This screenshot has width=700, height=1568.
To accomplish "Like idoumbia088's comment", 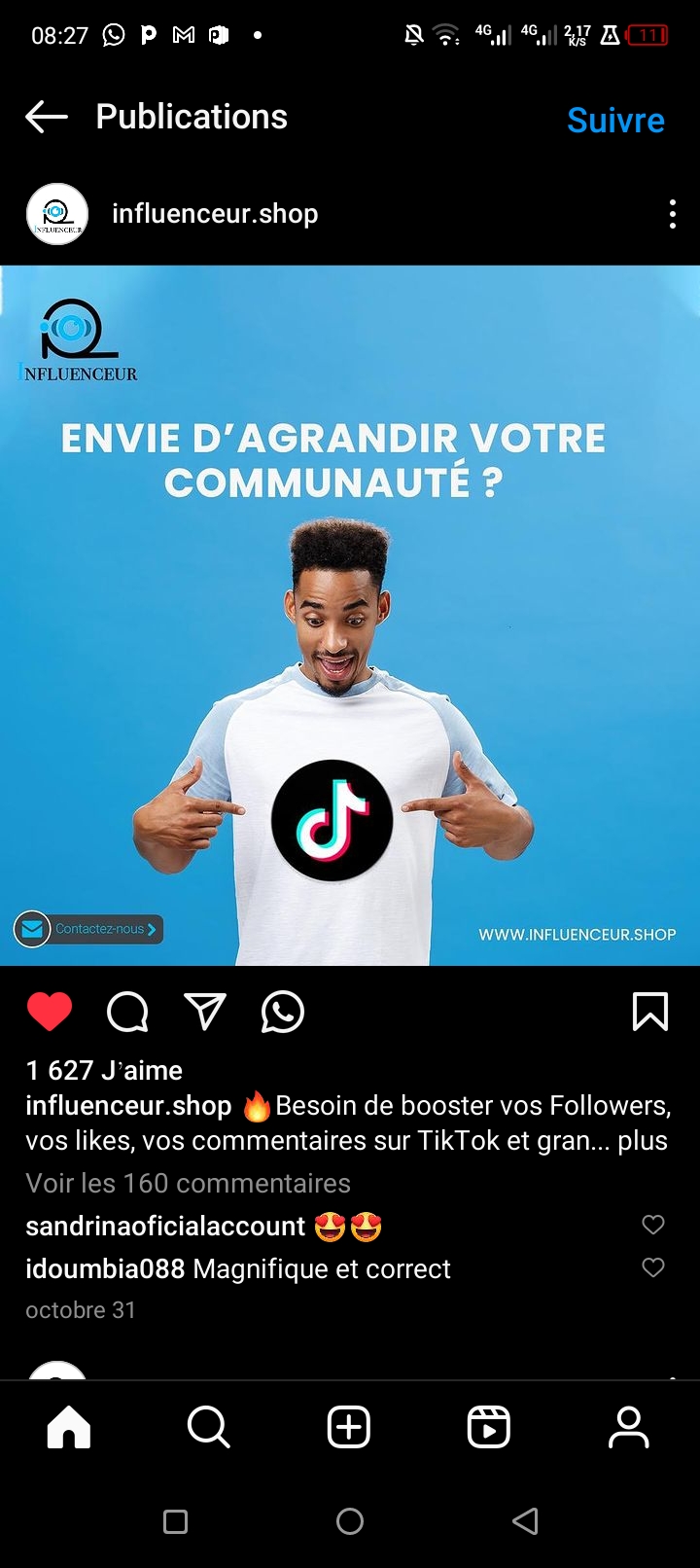I will 653,1267.
